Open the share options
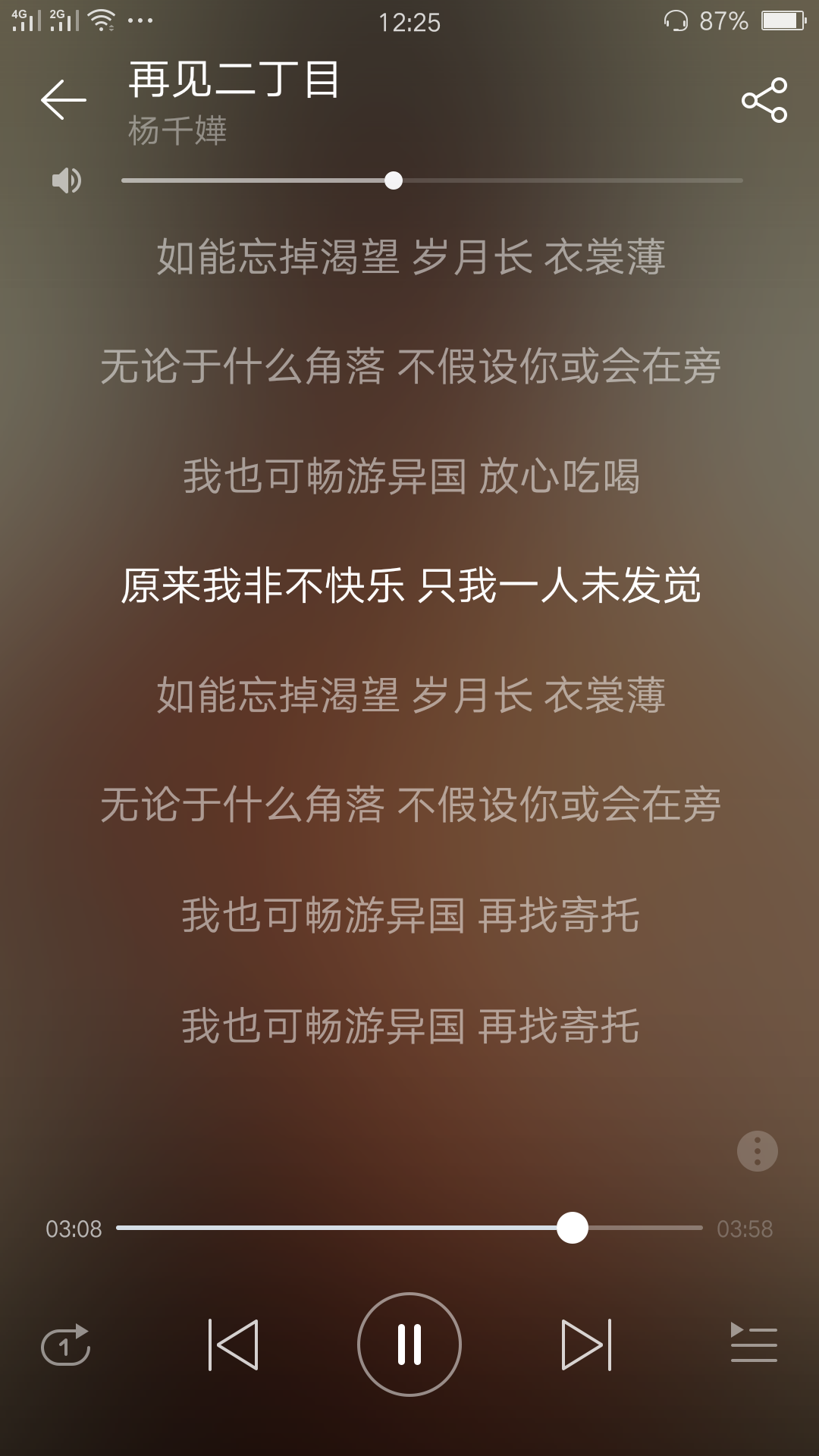Viewport: 819px width, 1456px height. pyautogui.click(x=766, y=101)
